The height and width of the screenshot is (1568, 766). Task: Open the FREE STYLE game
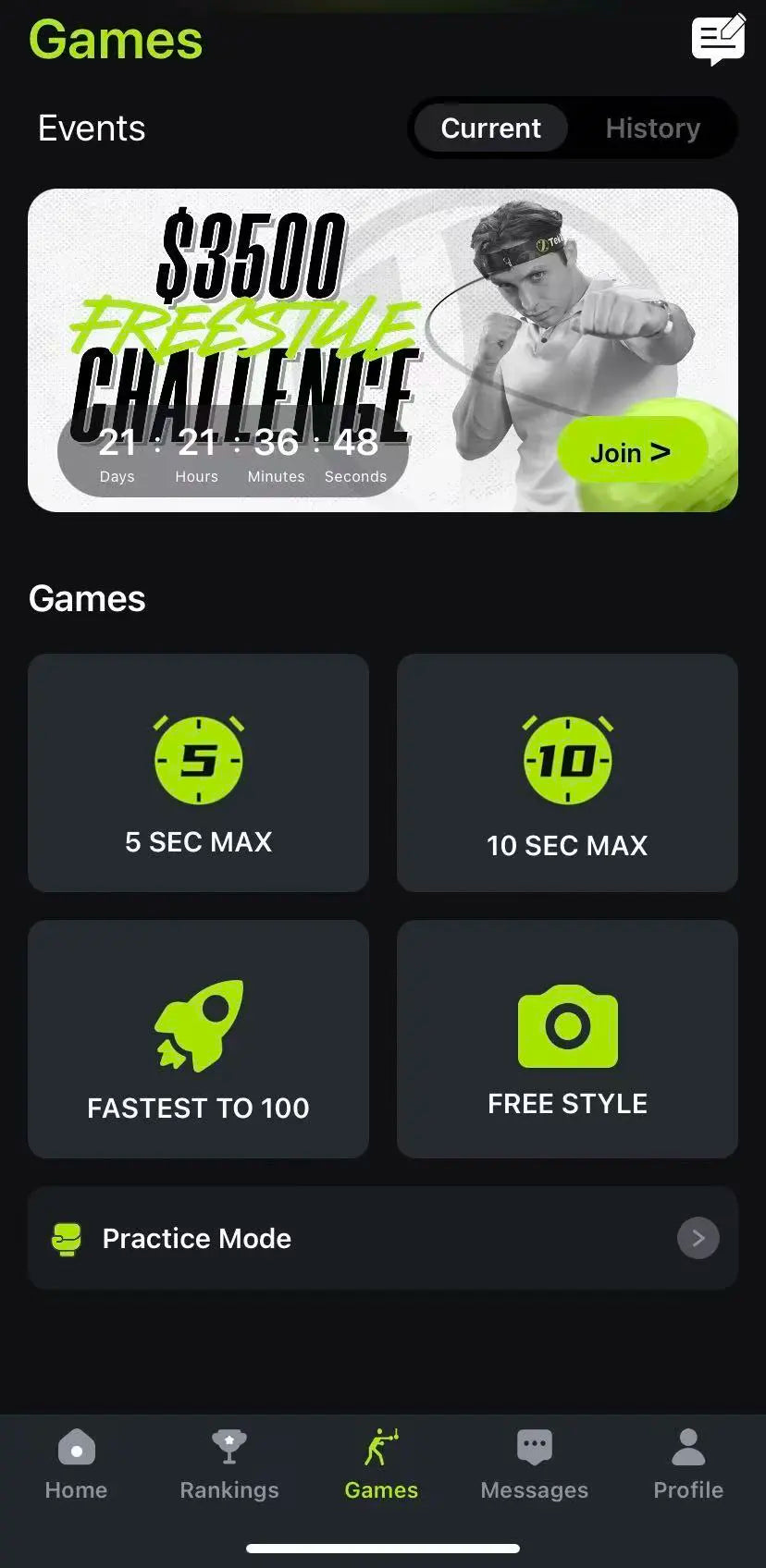click(567, 1038)
